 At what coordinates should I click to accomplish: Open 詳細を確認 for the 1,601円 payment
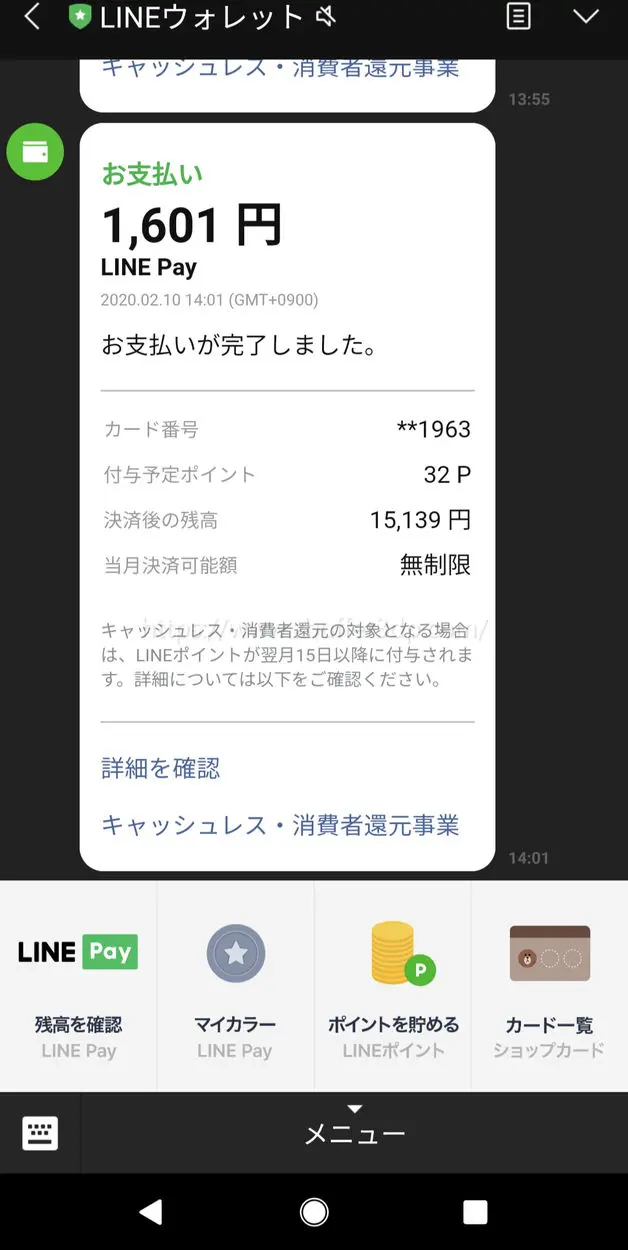pyautogui.click(x=161, y=768)
